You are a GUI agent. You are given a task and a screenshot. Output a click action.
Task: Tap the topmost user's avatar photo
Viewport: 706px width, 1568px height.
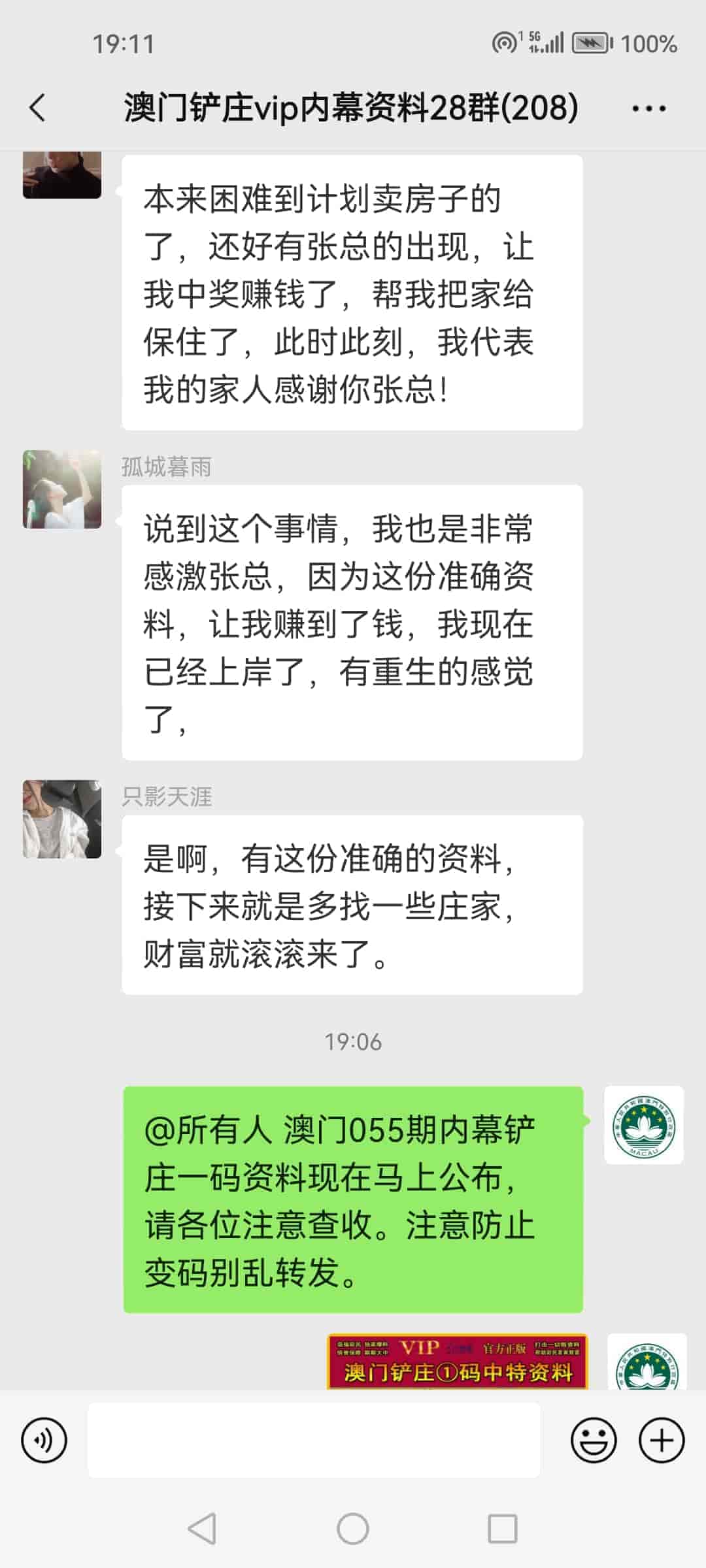point(62,176)
